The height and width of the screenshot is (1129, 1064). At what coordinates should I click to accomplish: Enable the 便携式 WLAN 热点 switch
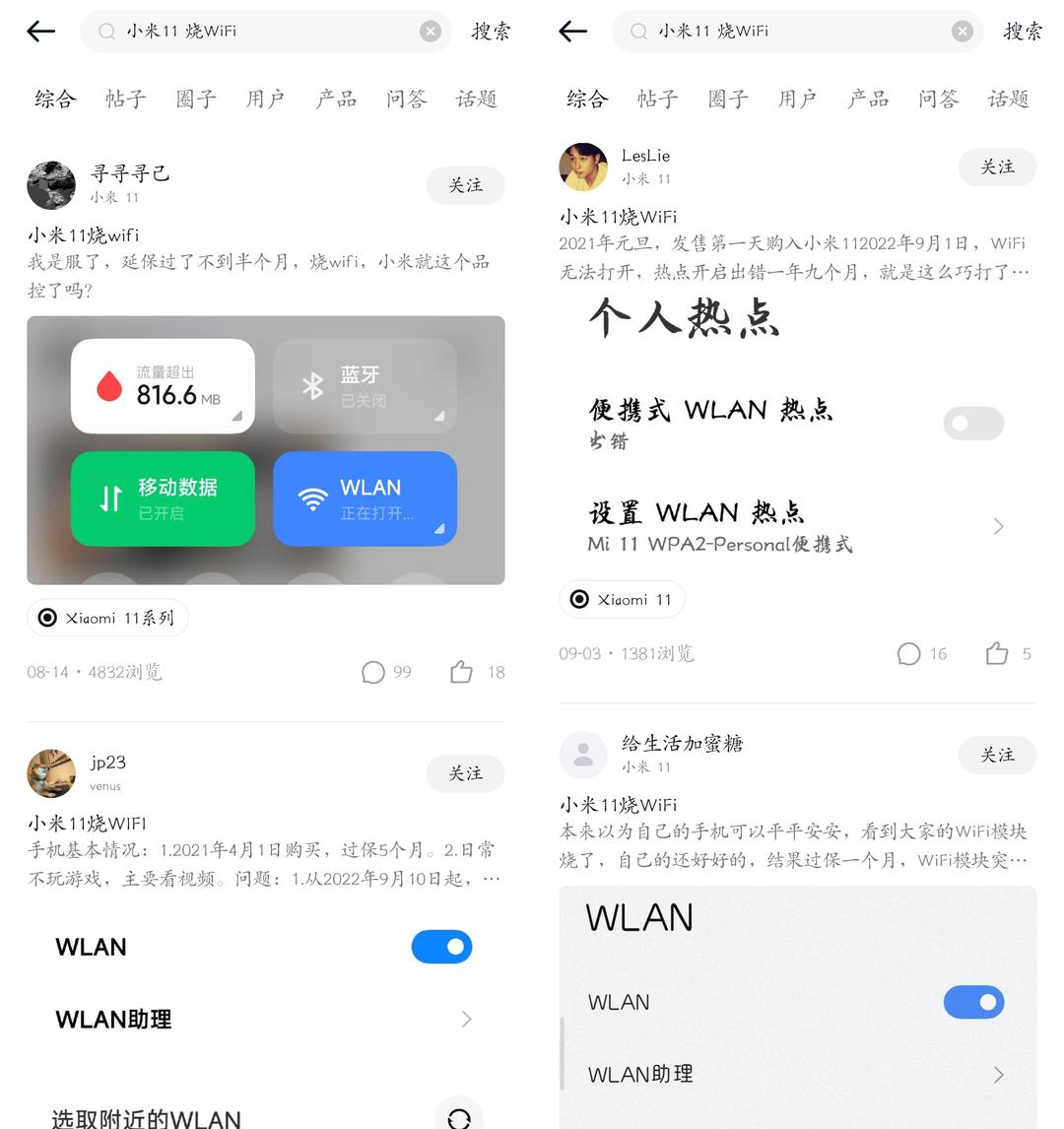click(x=972, y=423)
